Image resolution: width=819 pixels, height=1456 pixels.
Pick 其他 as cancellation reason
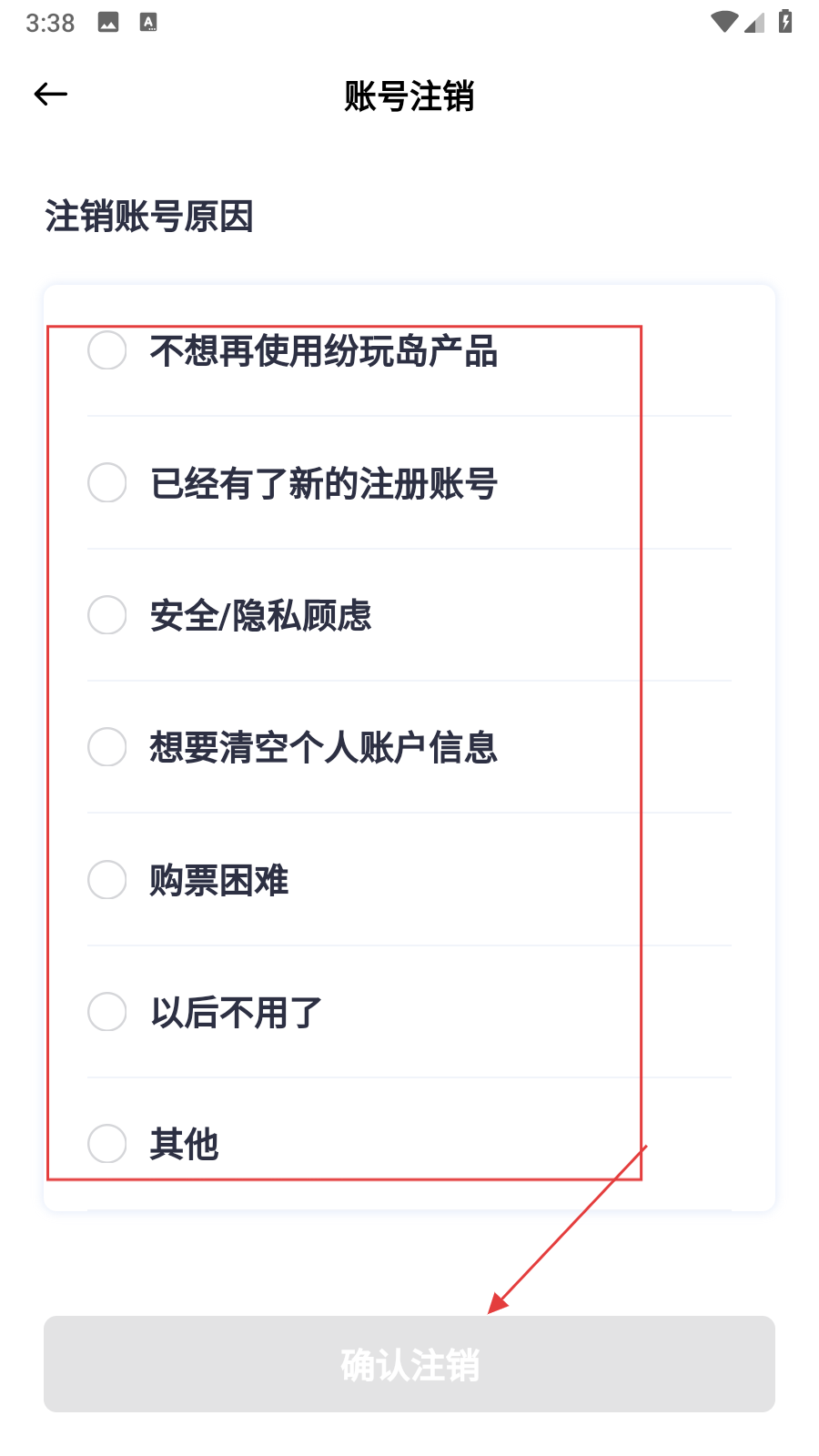click(107, 1144)
